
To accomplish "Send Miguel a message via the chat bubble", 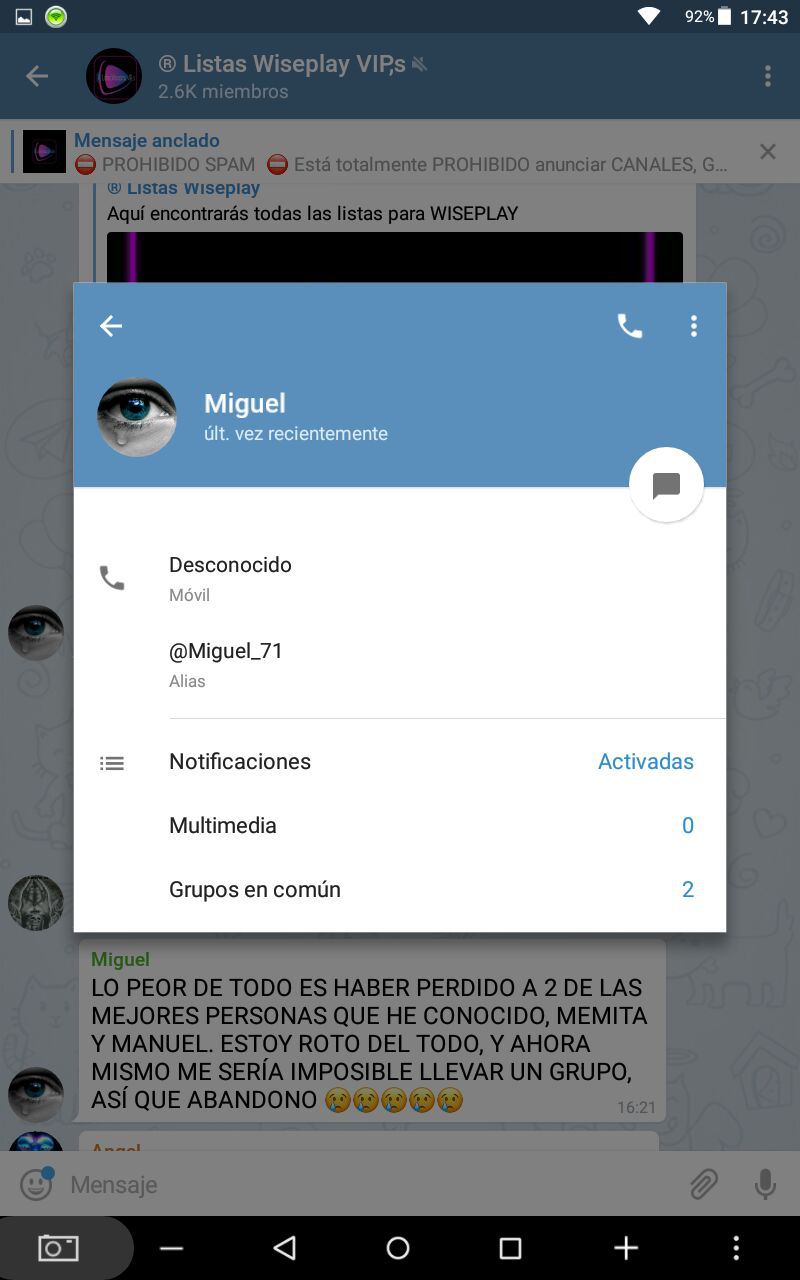I will pyautogui.click(x=666, y=485).
